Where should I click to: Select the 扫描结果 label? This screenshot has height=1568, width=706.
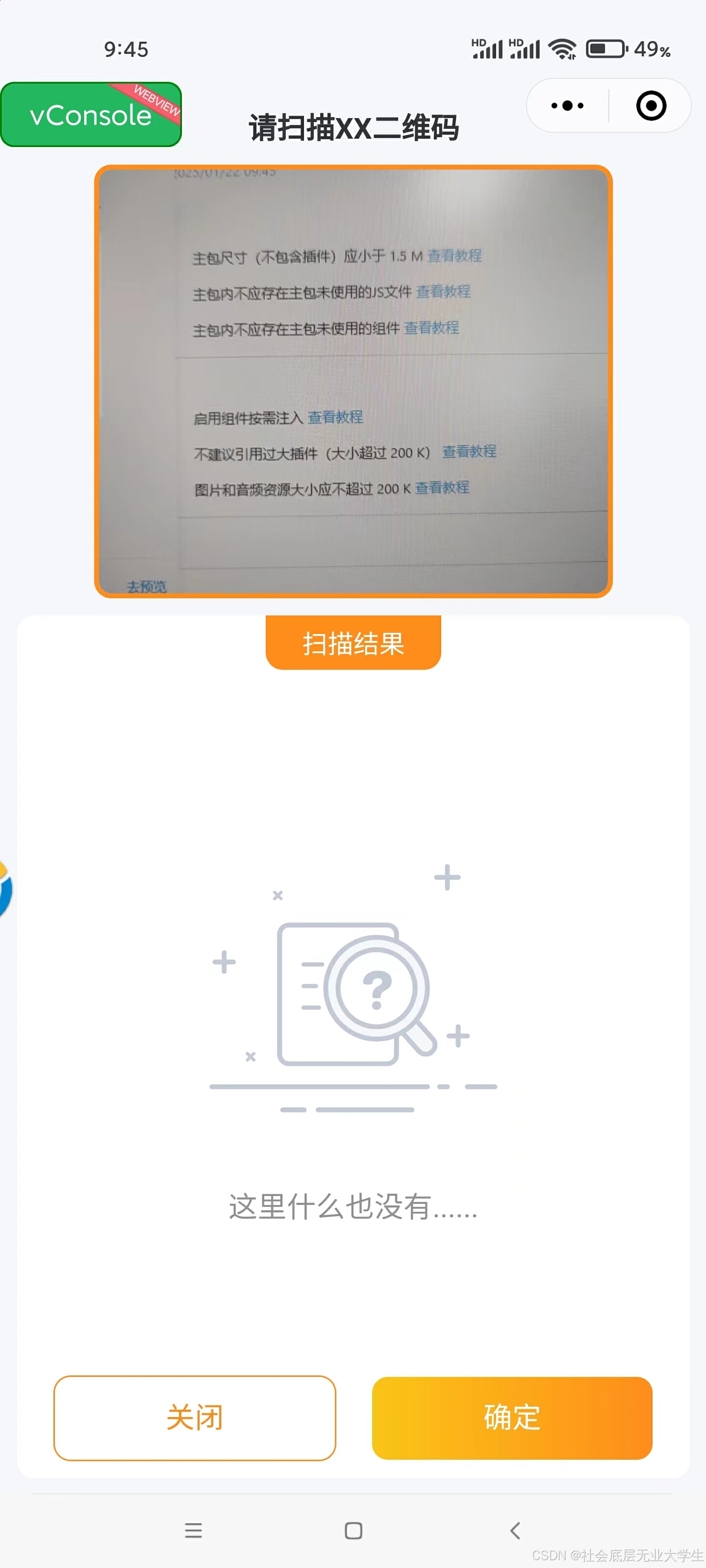tap(353, 643)
